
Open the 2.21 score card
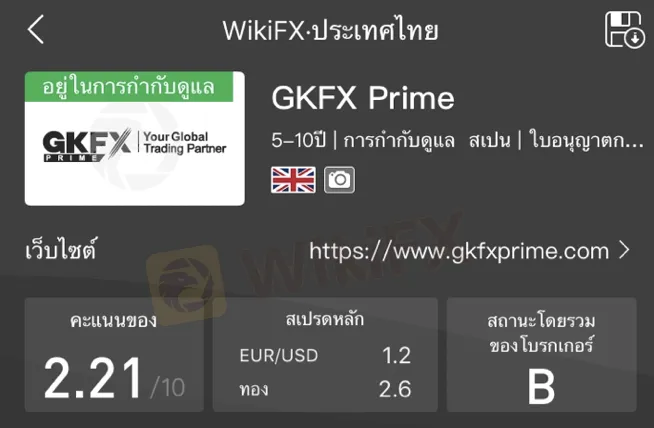[x=113, y=355]
